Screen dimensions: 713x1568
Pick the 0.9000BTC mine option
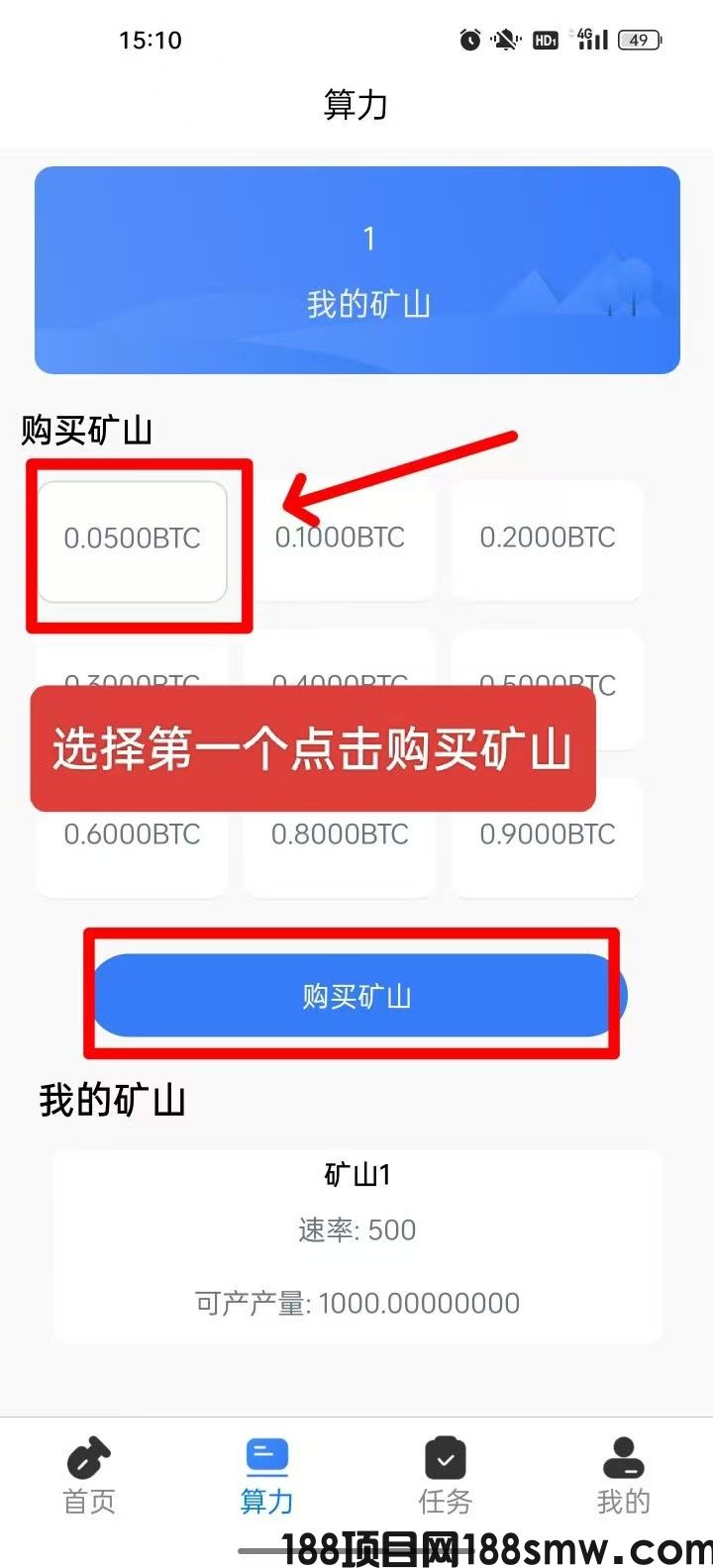pos(547,837)
